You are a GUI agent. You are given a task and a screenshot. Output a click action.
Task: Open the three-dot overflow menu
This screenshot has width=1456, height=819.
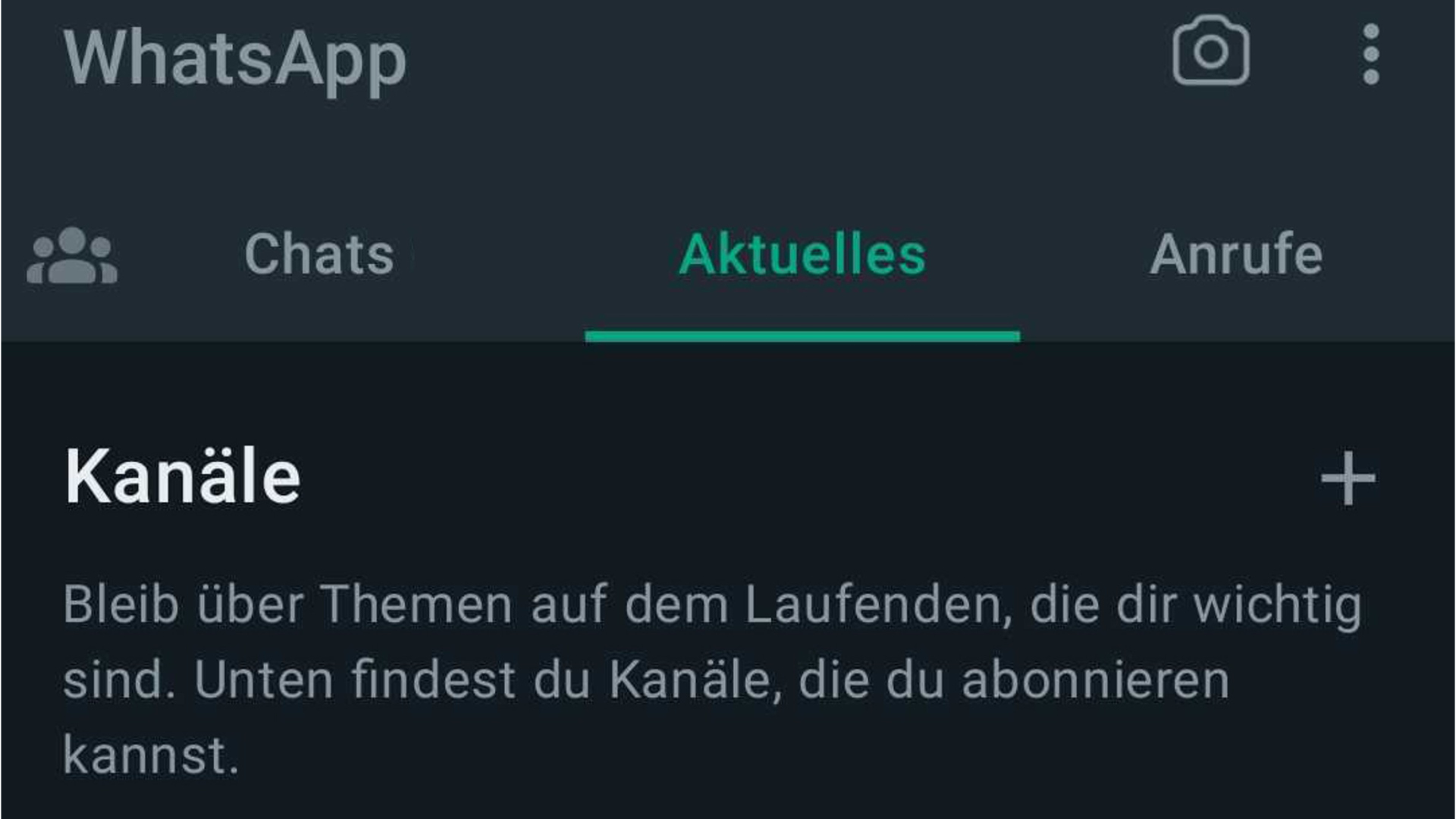(1370, 55)
